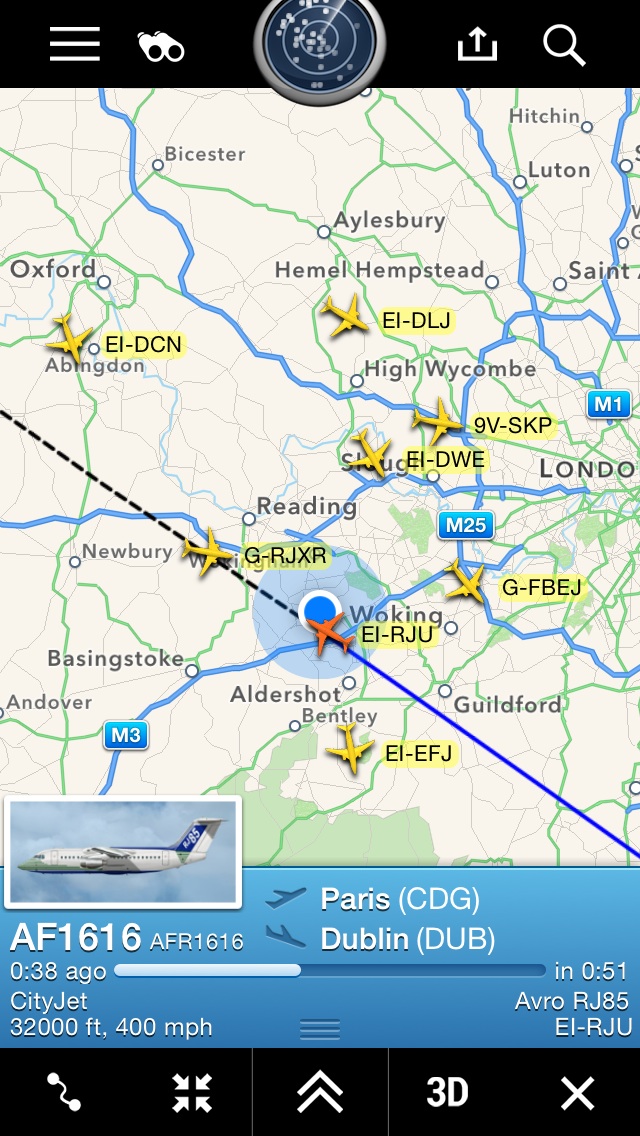Switch to 3D view
Viewport: 640px width, 1136px height.
[x=447, y=1093]
